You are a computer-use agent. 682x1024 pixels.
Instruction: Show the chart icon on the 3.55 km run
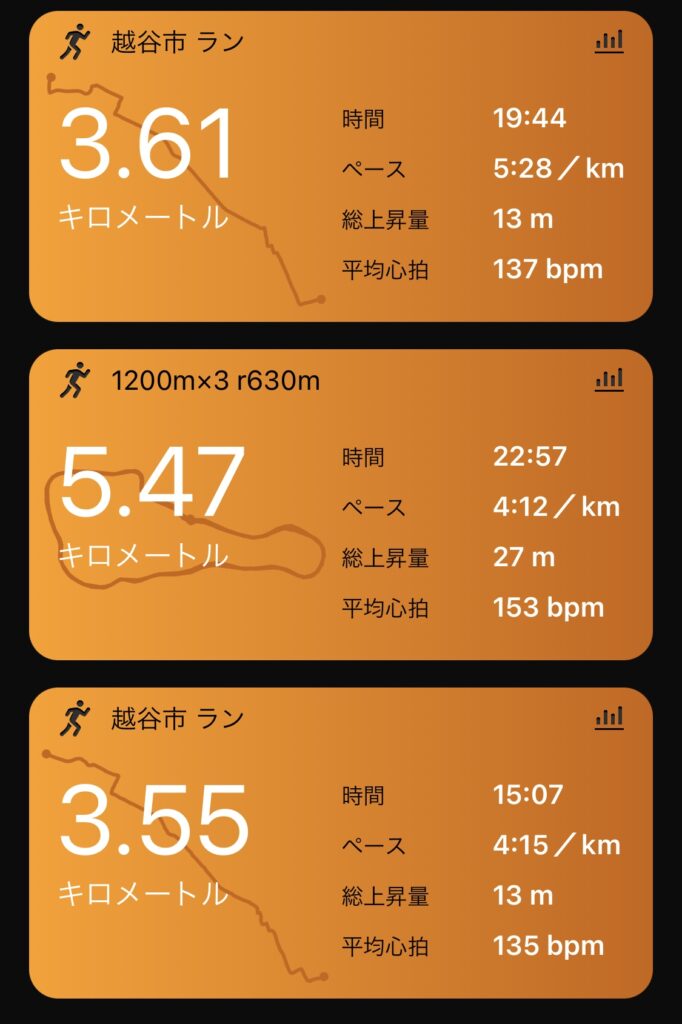[608, 717]
